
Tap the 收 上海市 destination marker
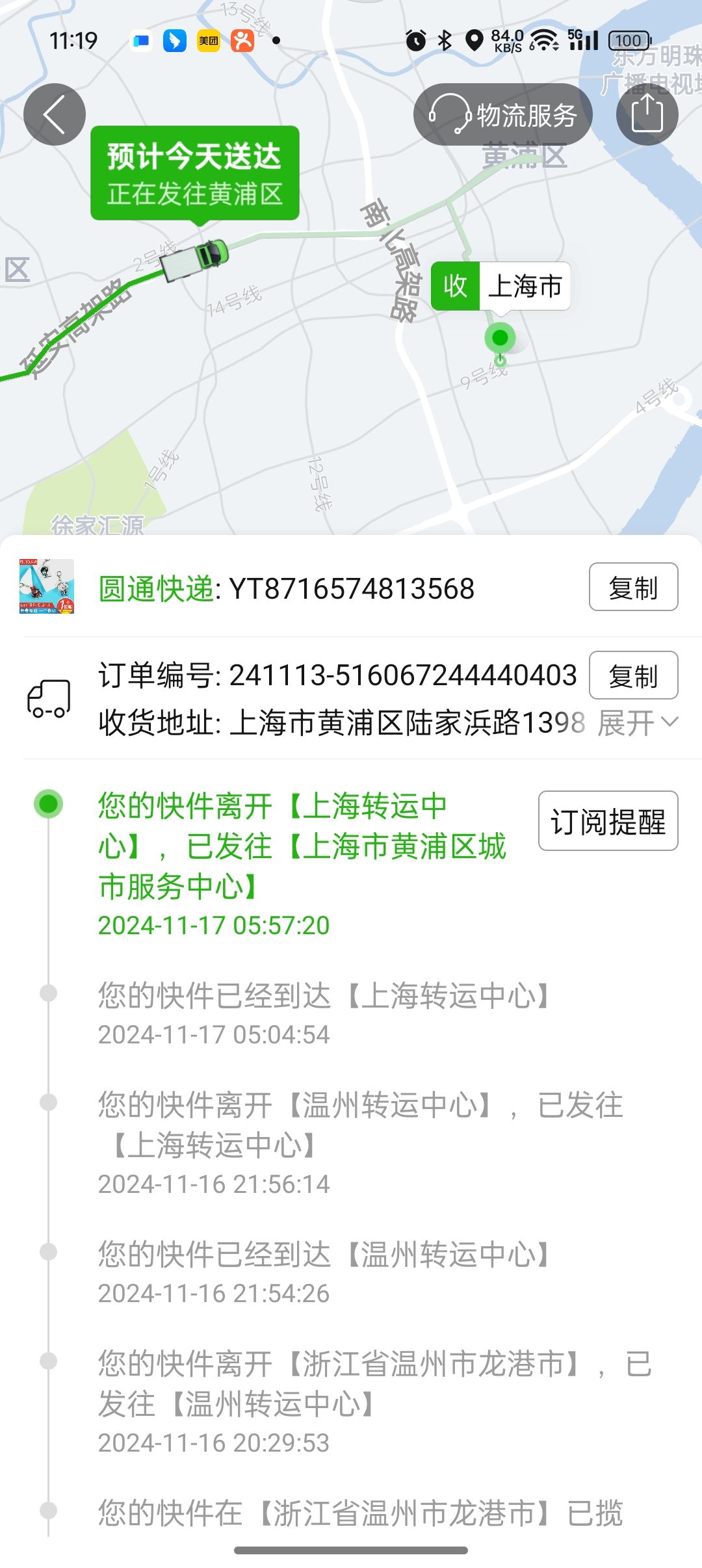click(500, 287)
